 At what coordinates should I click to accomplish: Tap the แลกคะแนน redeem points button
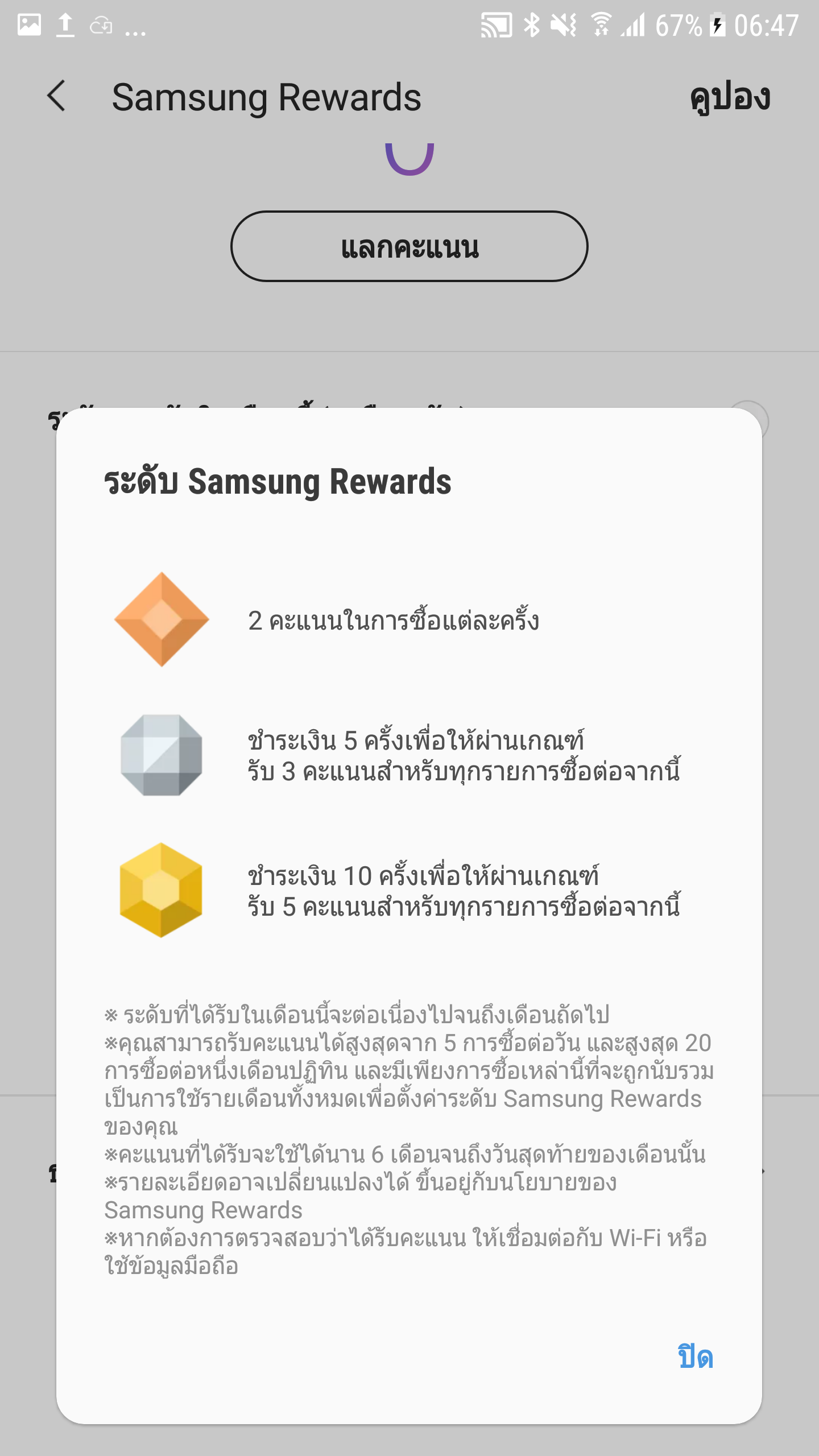[x=409, y=246]
